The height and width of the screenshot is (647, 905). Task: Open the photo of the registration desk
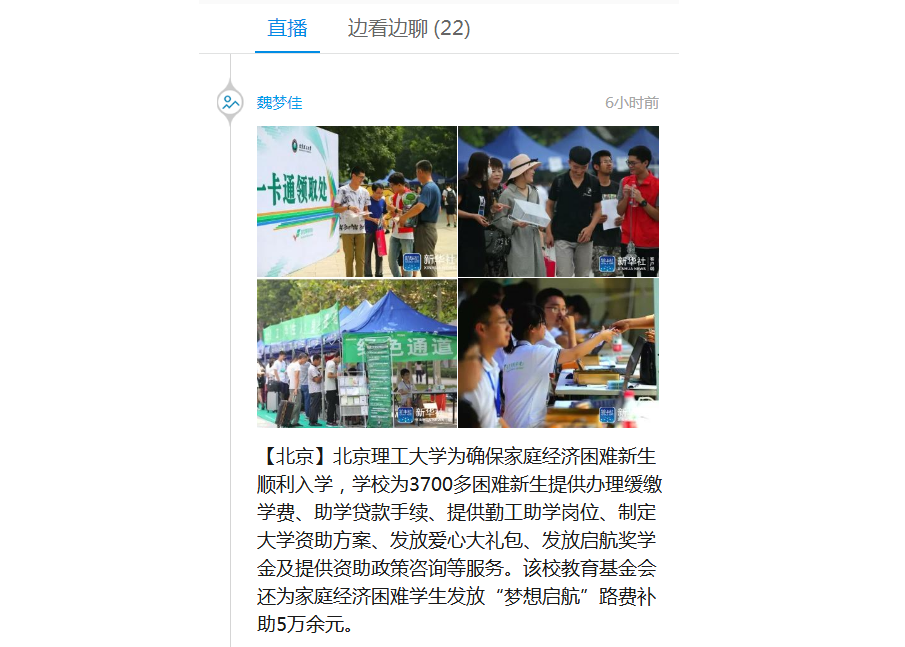(558, 353)
